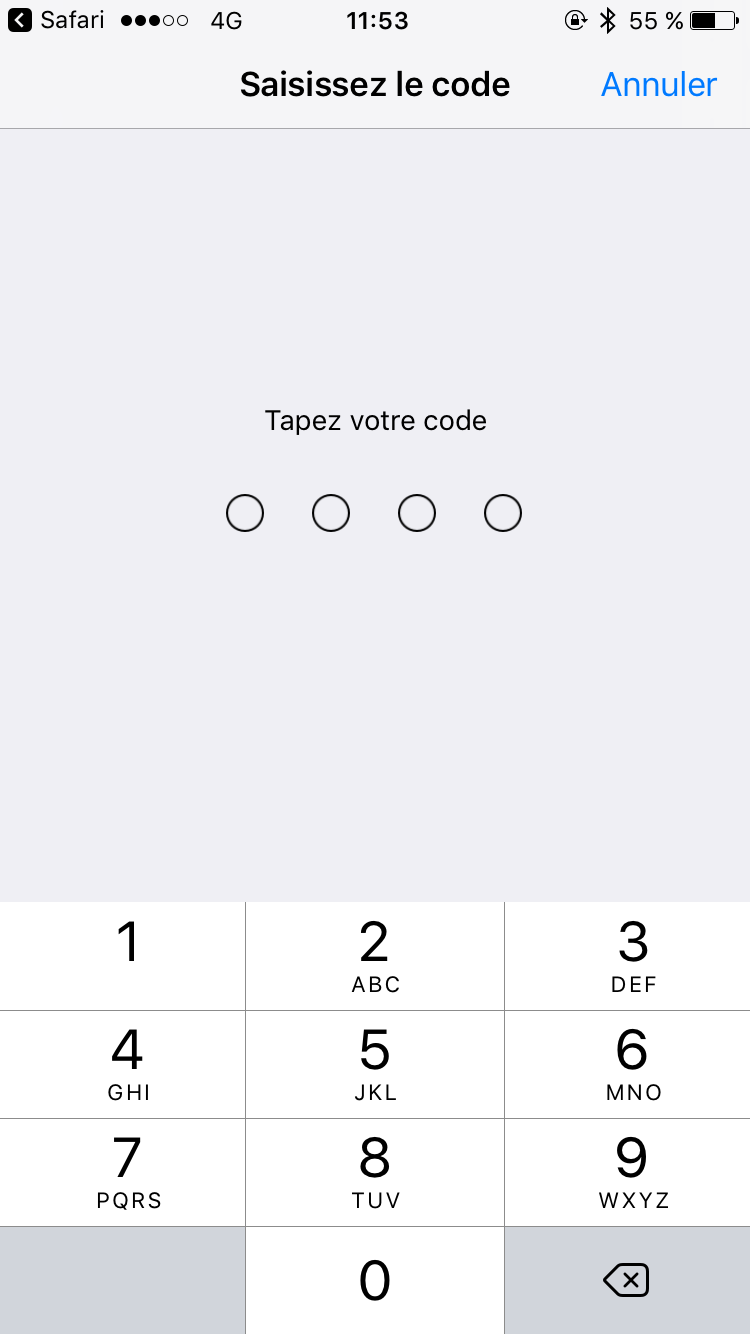Select the 9 WXYZ key
The height and width of the screenshot is (1334, 750).
pyautogui.click(x=630, y=1172)
